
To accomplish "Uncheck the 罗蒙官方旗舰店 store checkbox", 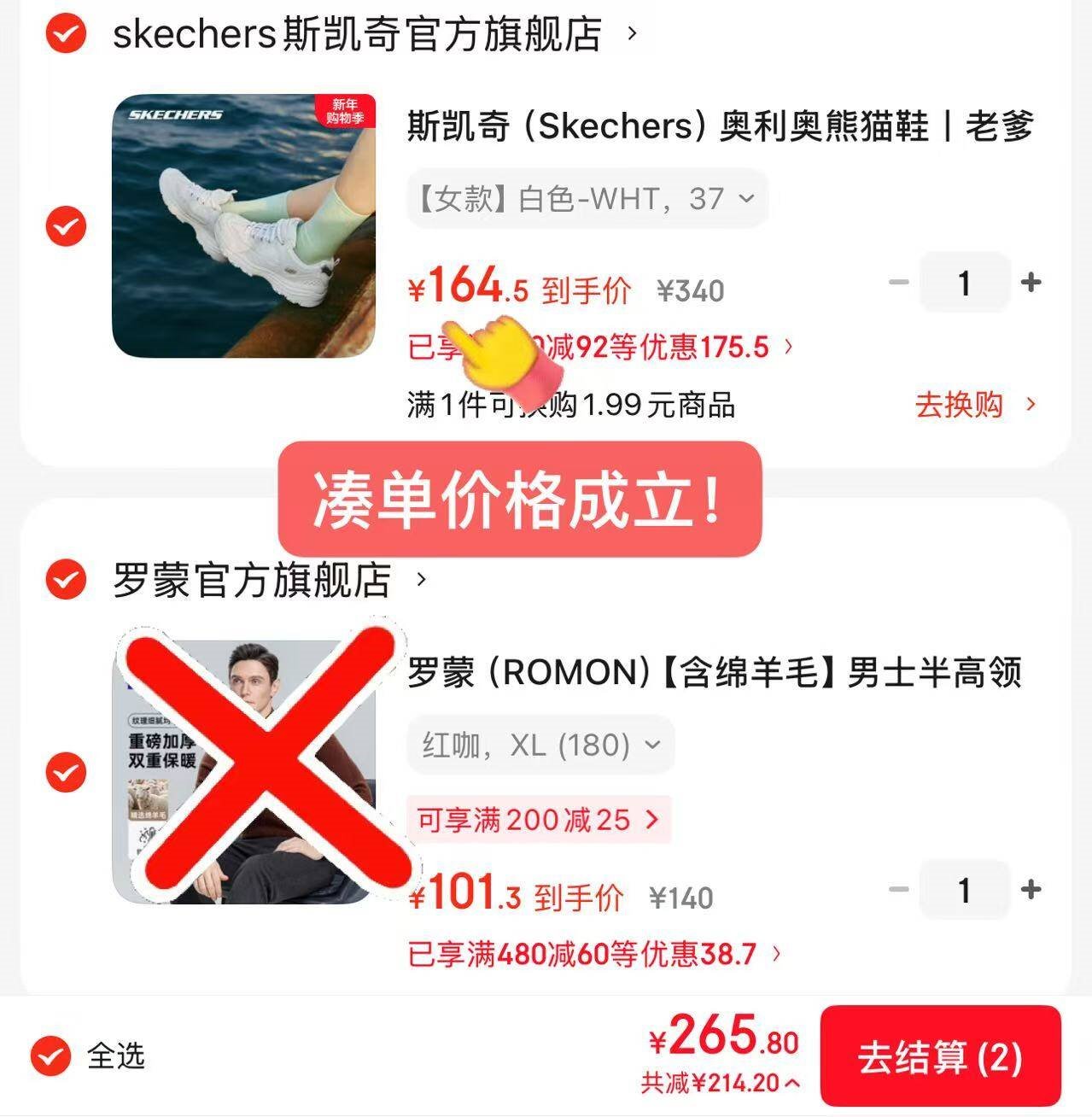I will [x=66, y=580].
